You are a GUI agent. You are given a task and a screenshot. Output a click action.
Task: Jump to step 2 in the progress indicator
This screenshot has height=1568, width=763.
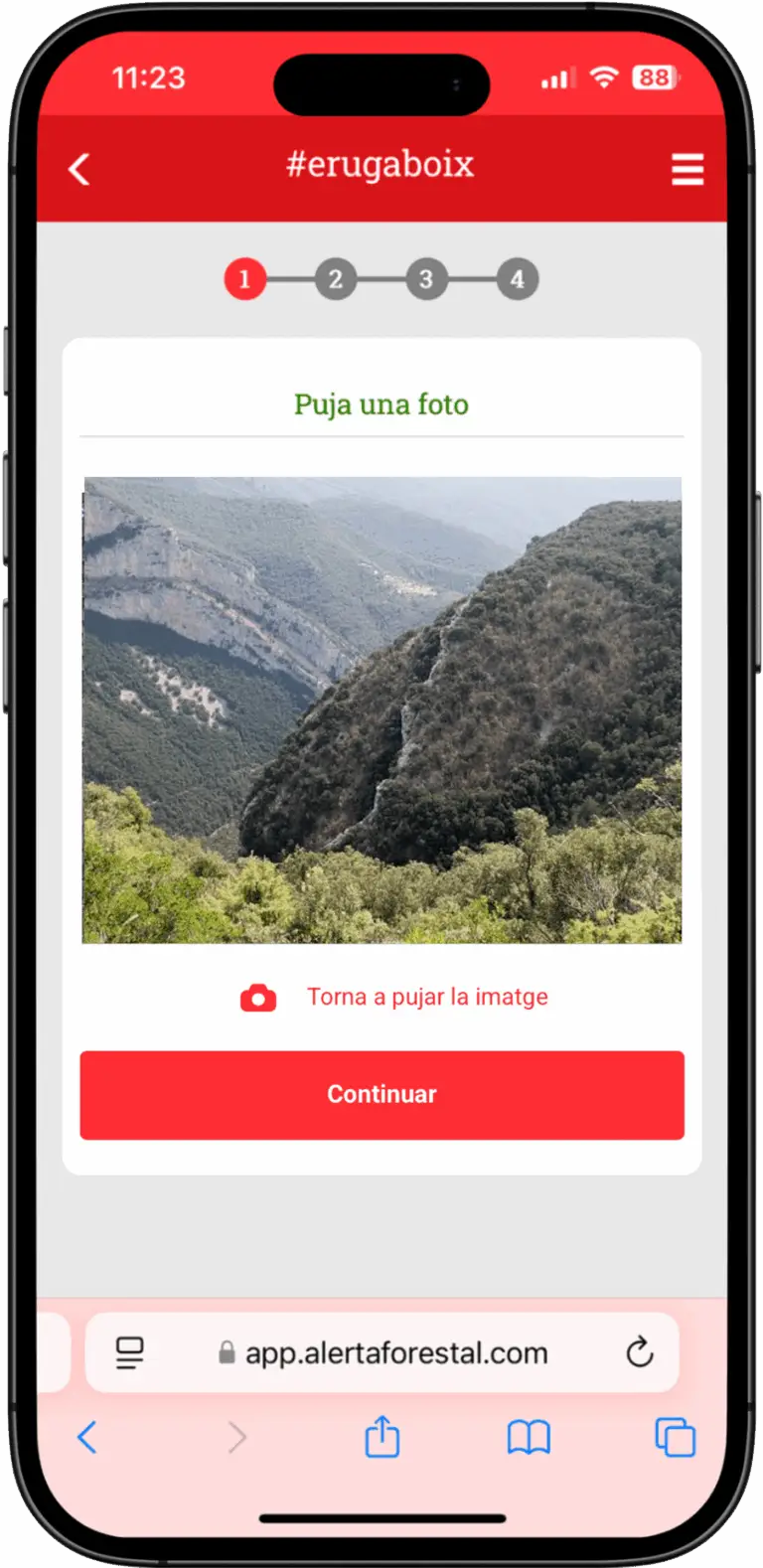pos(336,279)
